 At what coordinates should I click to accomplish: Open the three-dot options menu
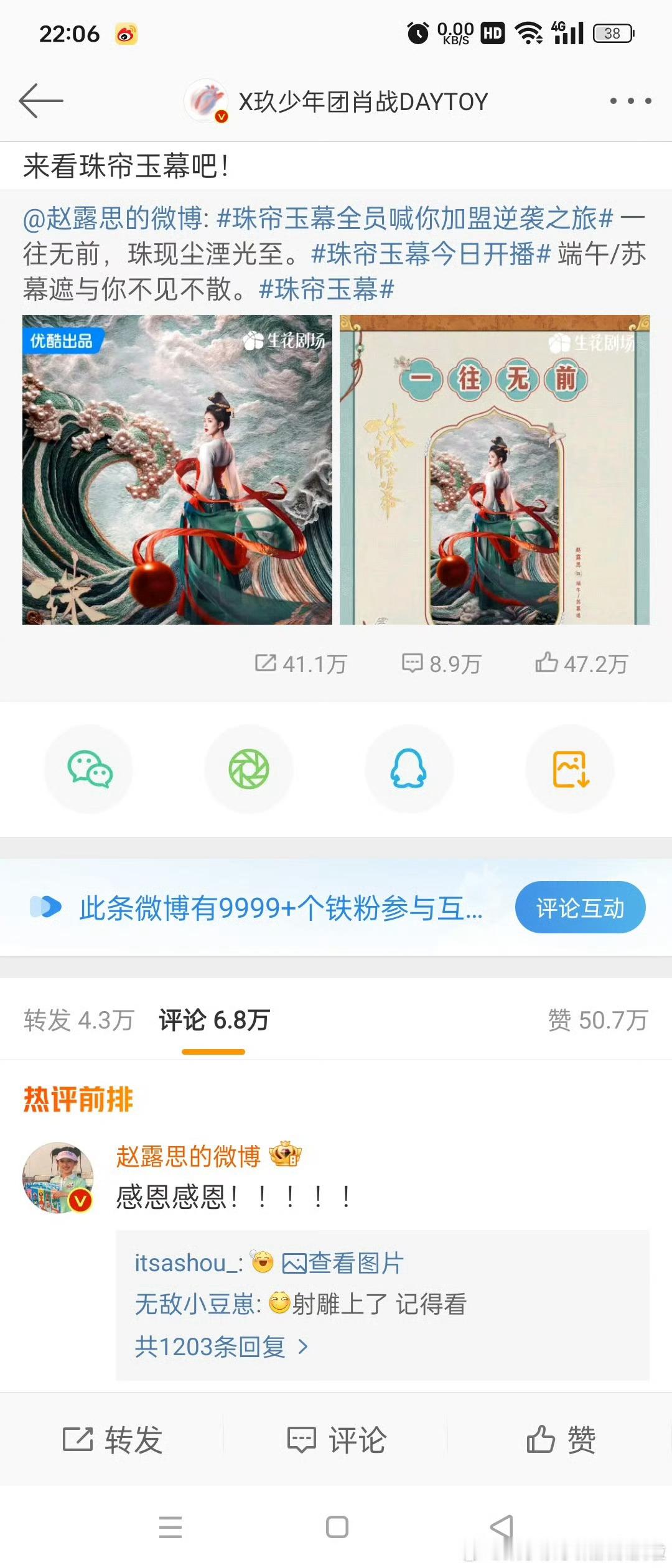click(x=630, y=100)
